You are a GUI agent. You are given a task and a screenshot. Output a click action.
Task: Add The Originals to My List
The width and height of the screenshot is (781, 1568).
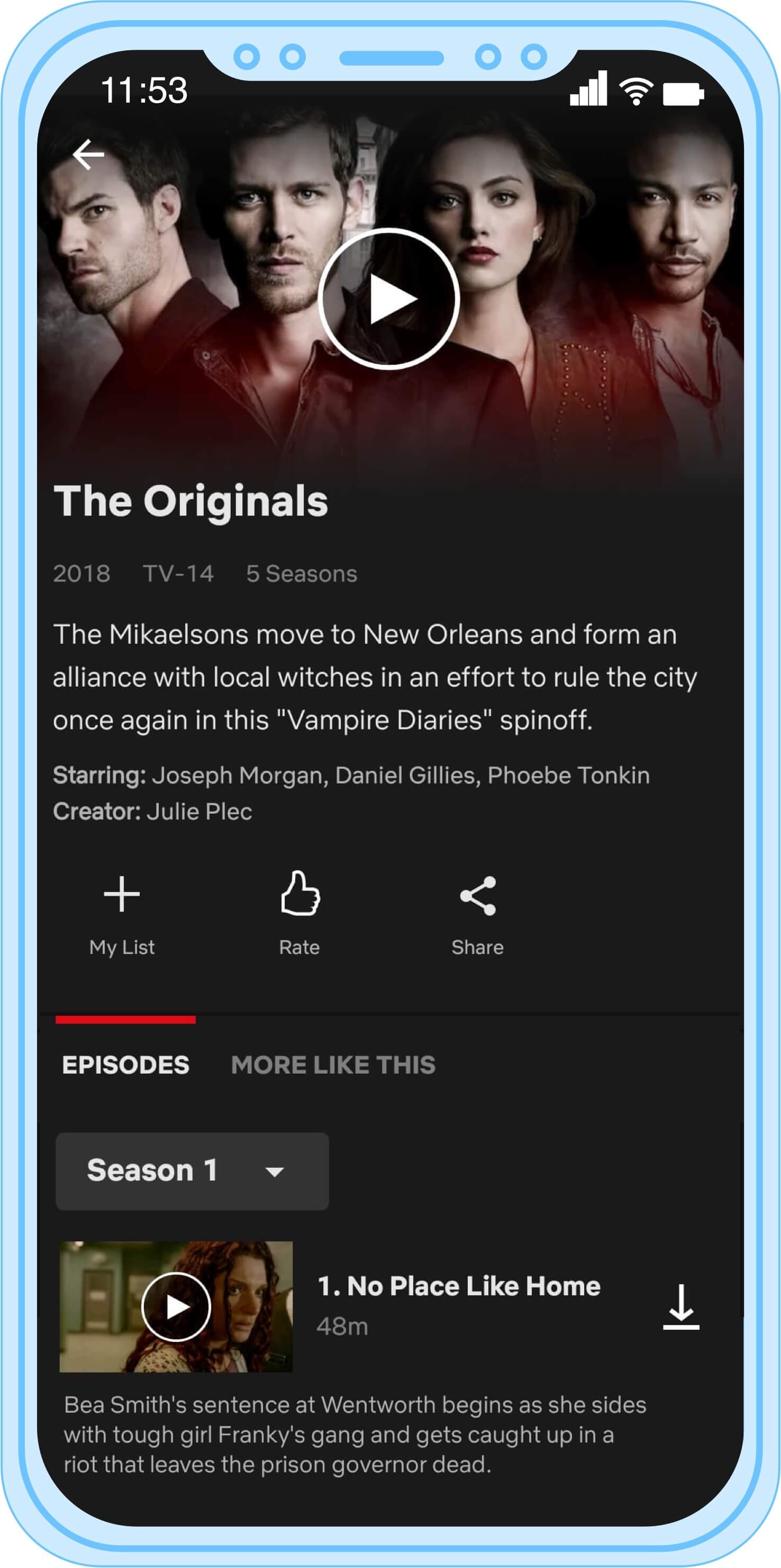tap(122, 911)
